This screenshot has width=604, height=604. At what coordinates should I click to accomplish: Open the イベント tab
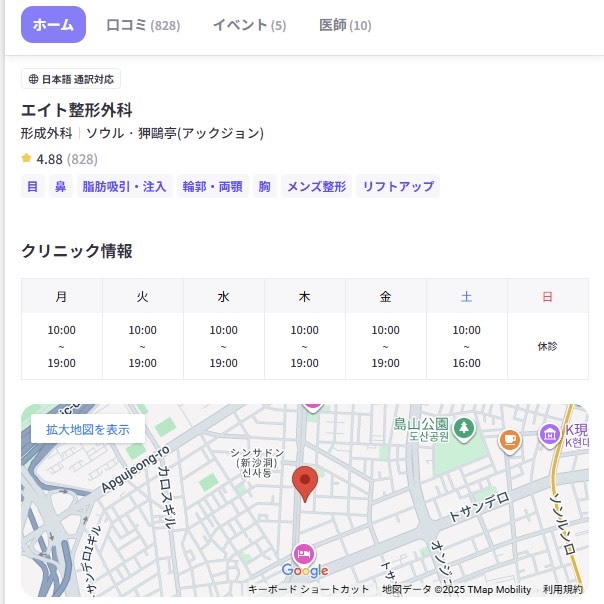tap(249, 25)
